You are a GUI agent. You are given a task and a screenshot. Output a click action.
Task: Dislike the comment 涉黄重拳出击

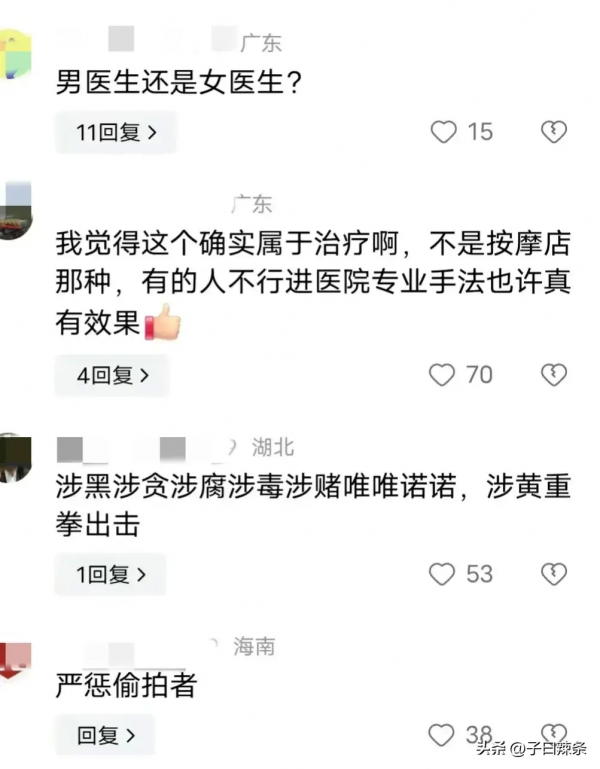click(x=553, y=574)
